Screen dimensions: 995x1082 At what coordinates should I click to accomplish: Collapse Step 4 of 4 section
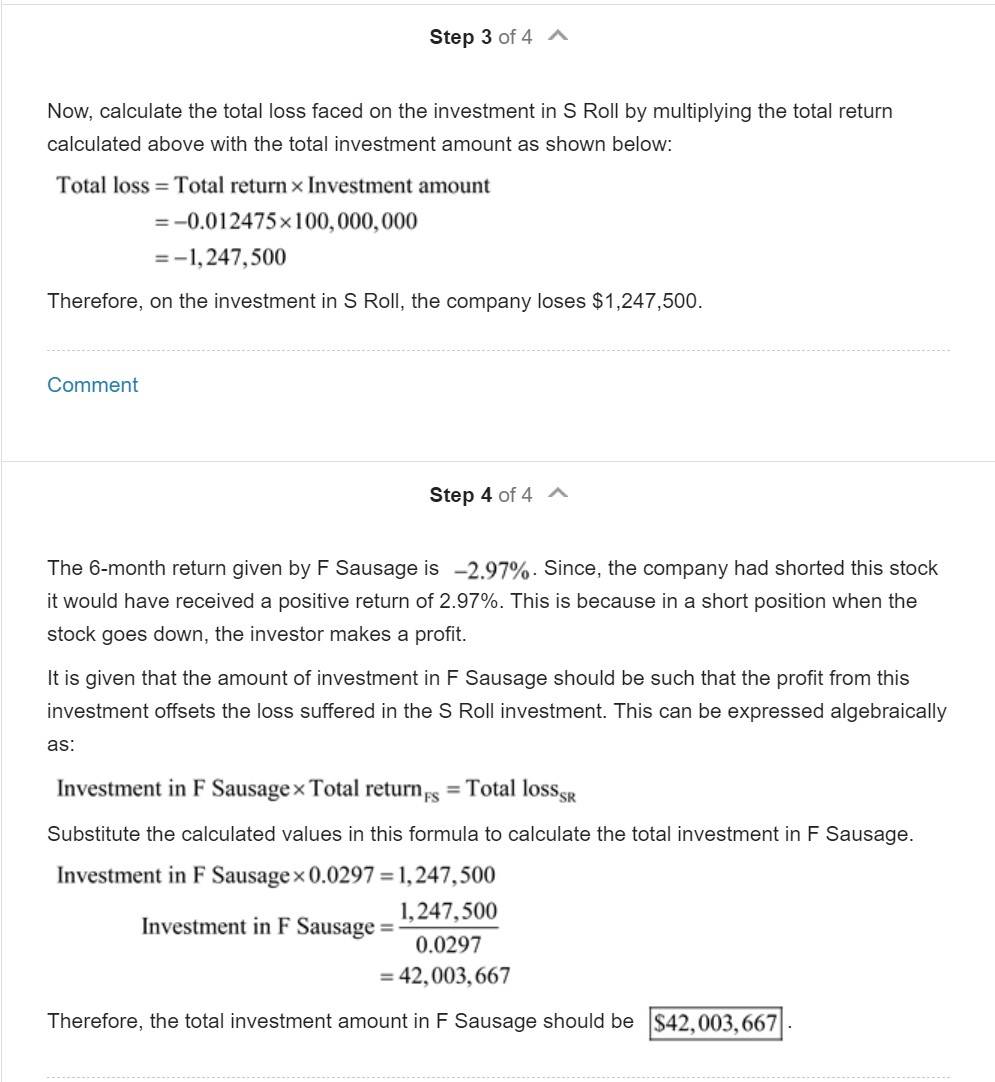558,493
